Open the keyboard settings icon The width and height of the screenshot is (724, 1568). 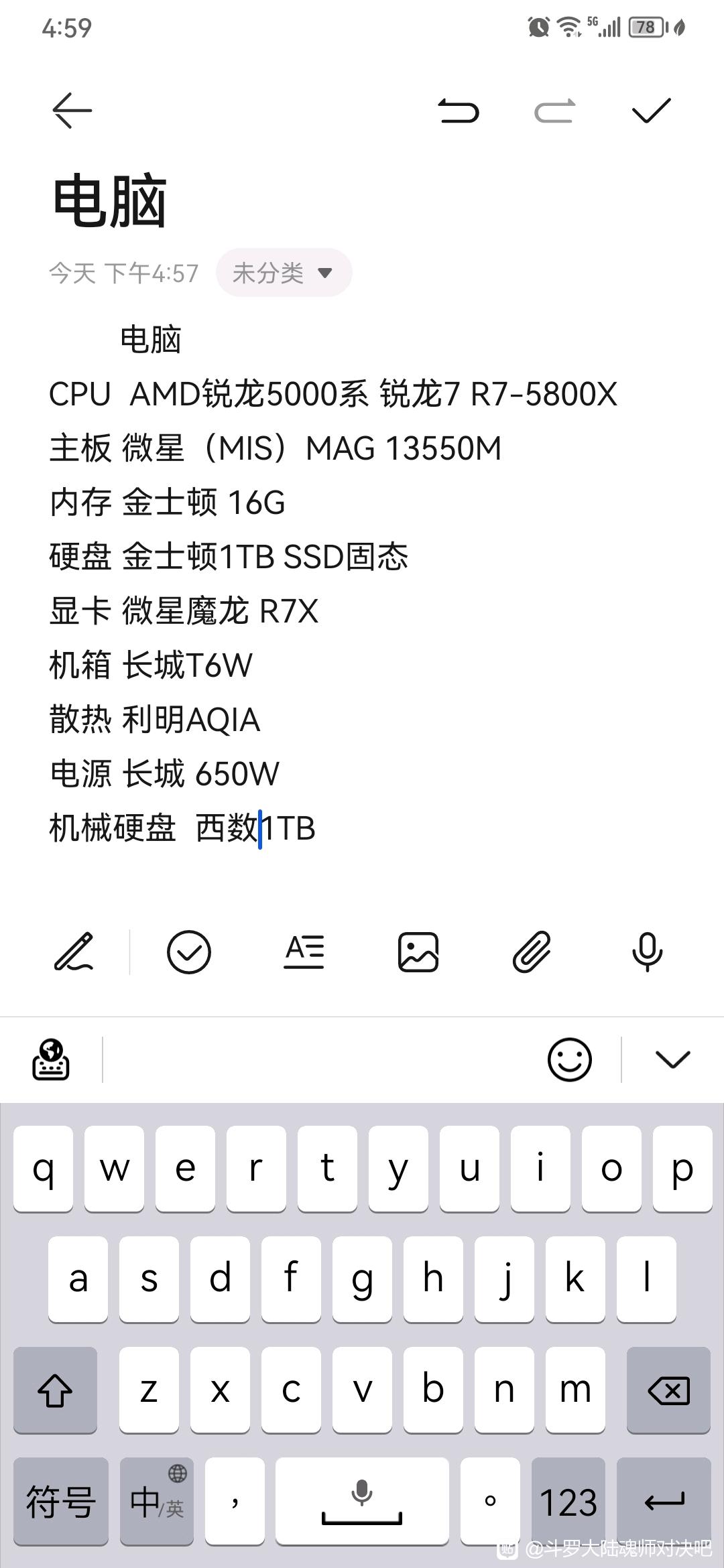(51, 1059)
